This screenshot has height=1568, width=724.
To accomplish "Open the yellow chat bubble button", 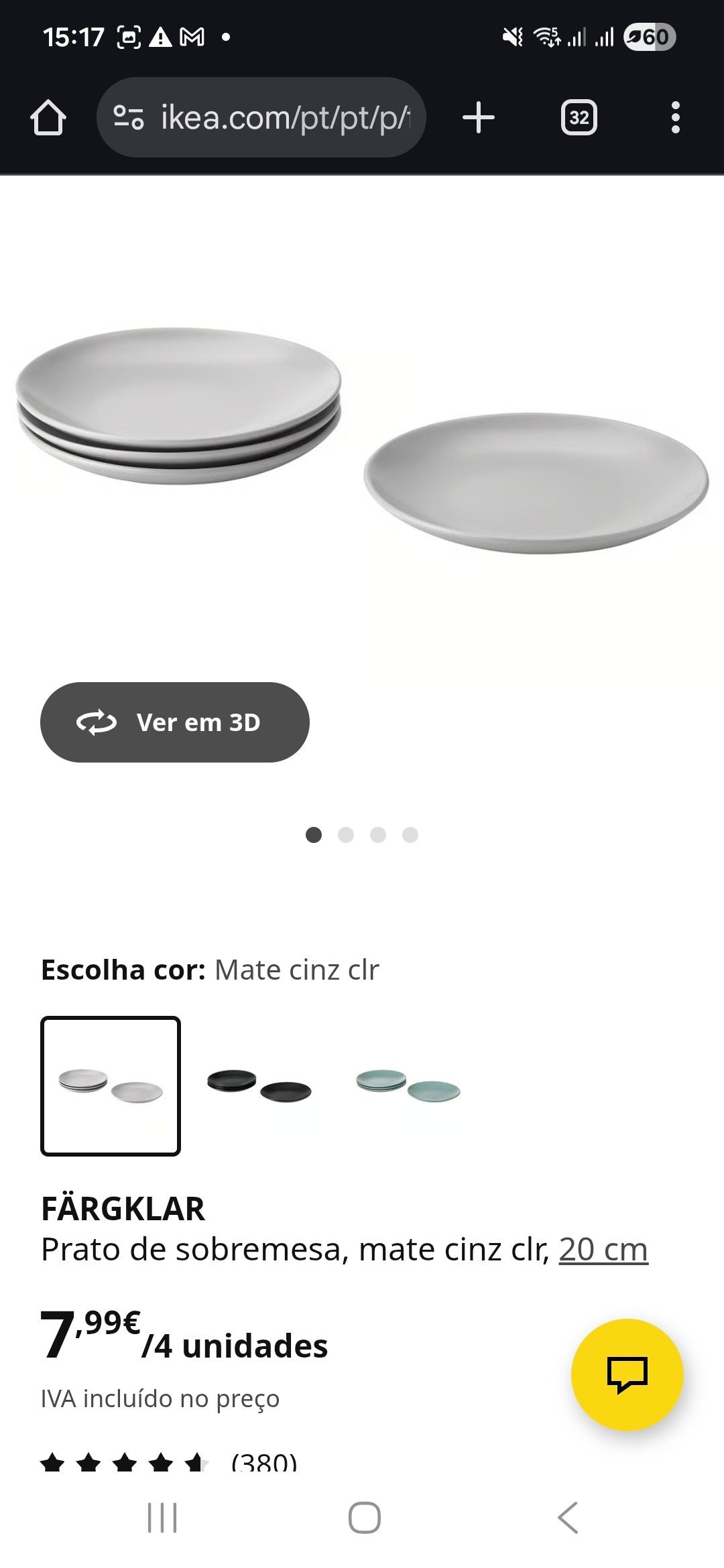I will click(x=627, y=1375).
